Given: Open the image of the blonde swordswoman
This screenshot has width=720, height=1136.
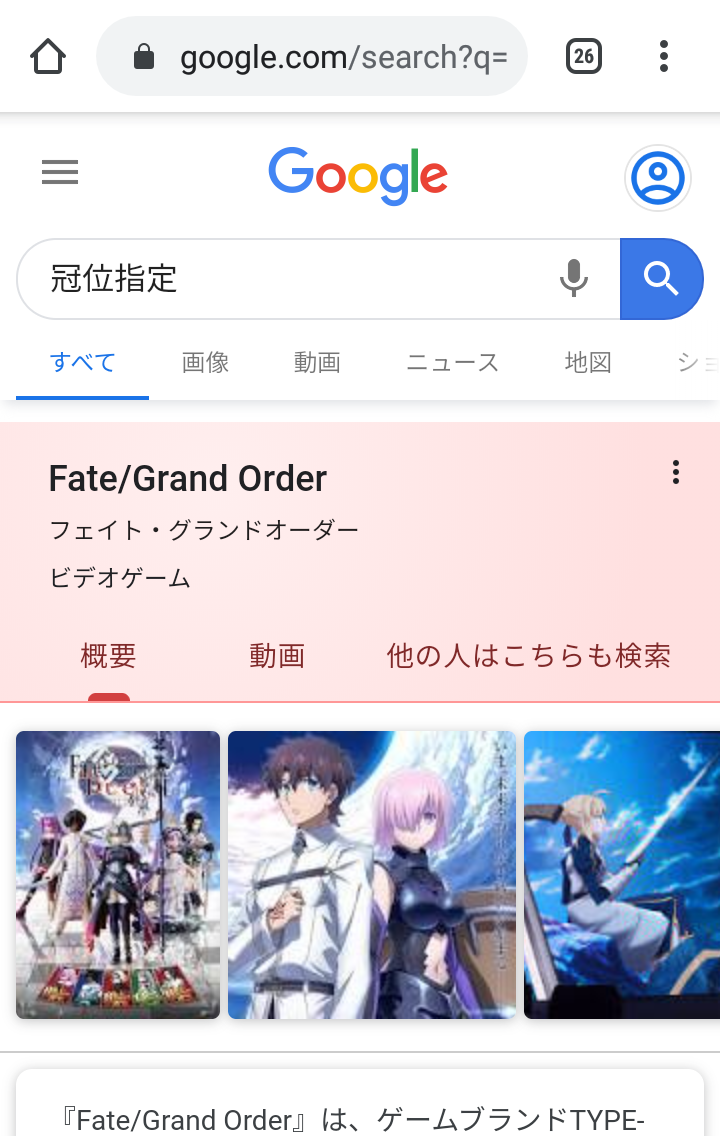Looking at the screenshot, I should point(621,875).
